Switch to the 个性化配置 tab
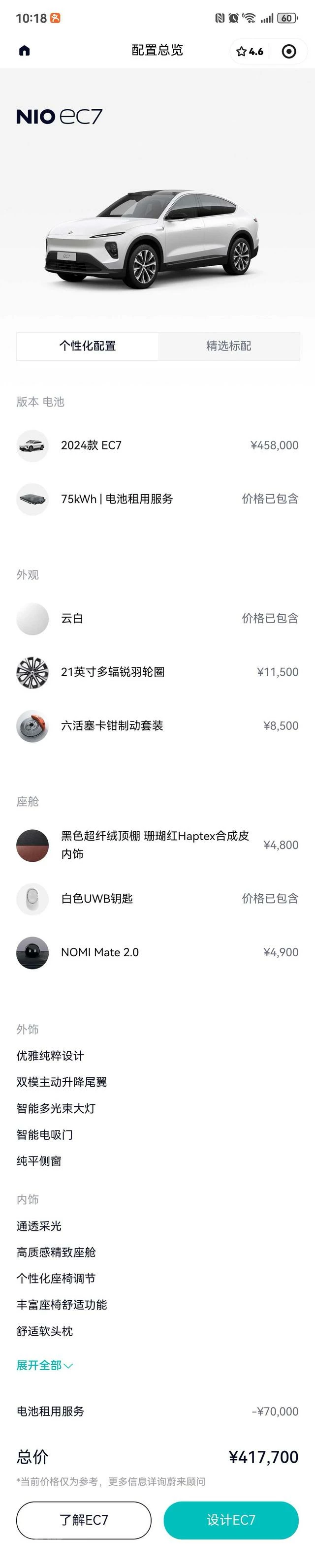The height and width of the screenshot is (1568, 315). click(87, 346)
